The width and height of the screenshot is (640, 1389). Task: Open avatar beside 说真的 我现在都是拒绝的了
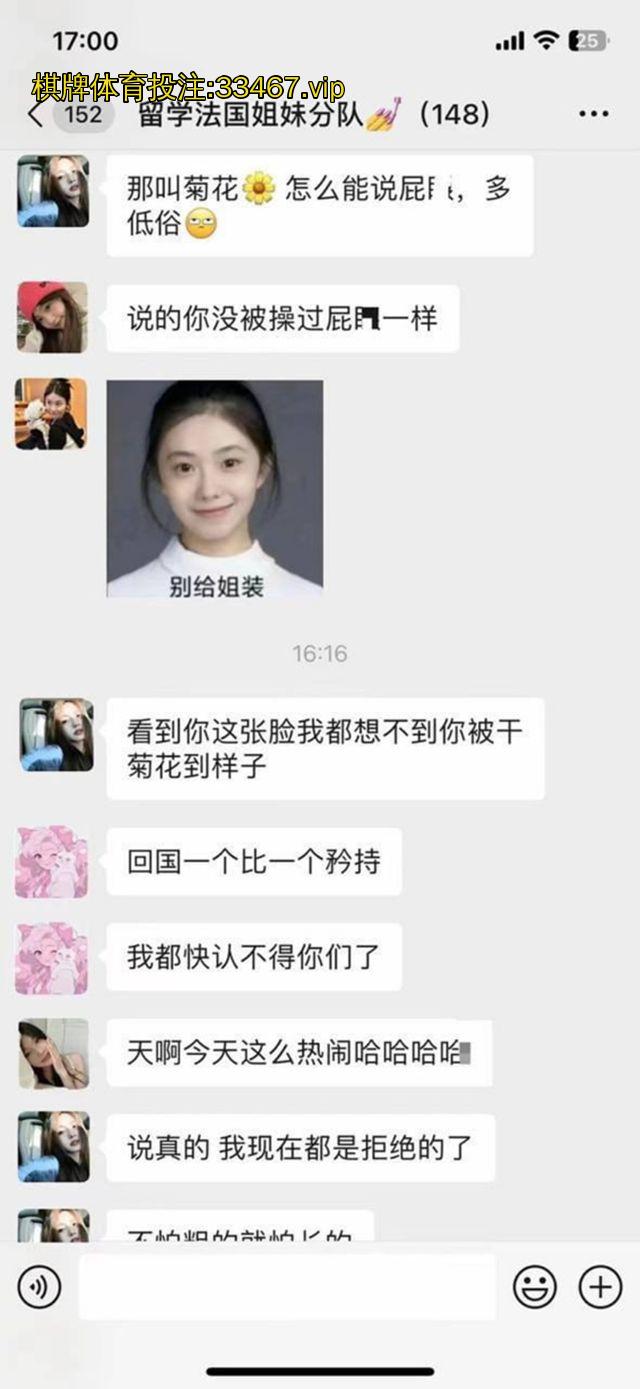[x=54, y=1147]
